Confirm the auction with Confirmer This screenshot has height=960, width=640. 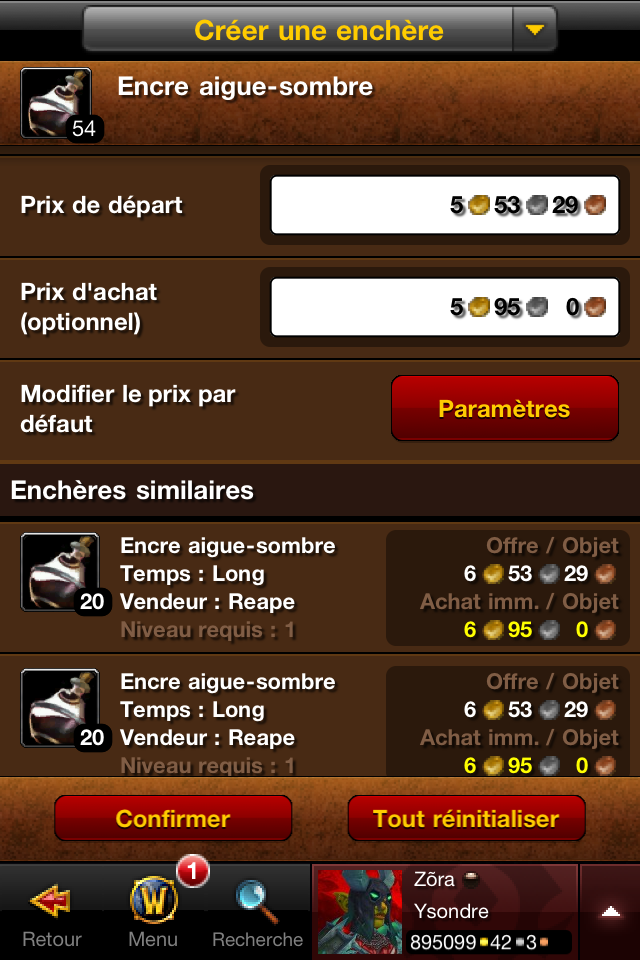click(x=173, y=819)
